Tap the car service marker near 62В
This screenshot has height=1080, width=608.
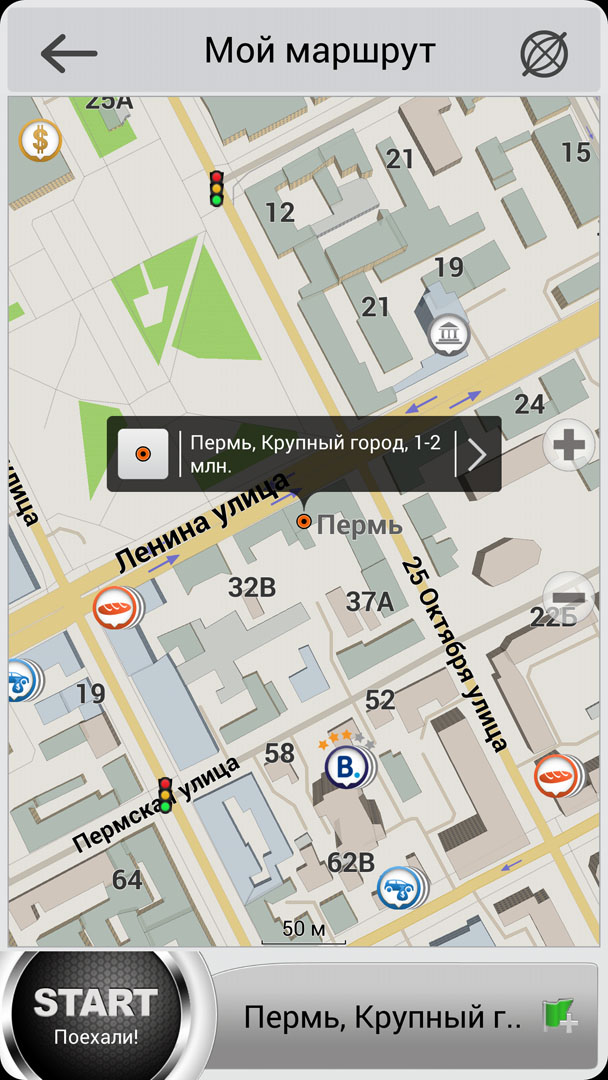[x=397, y=887]
